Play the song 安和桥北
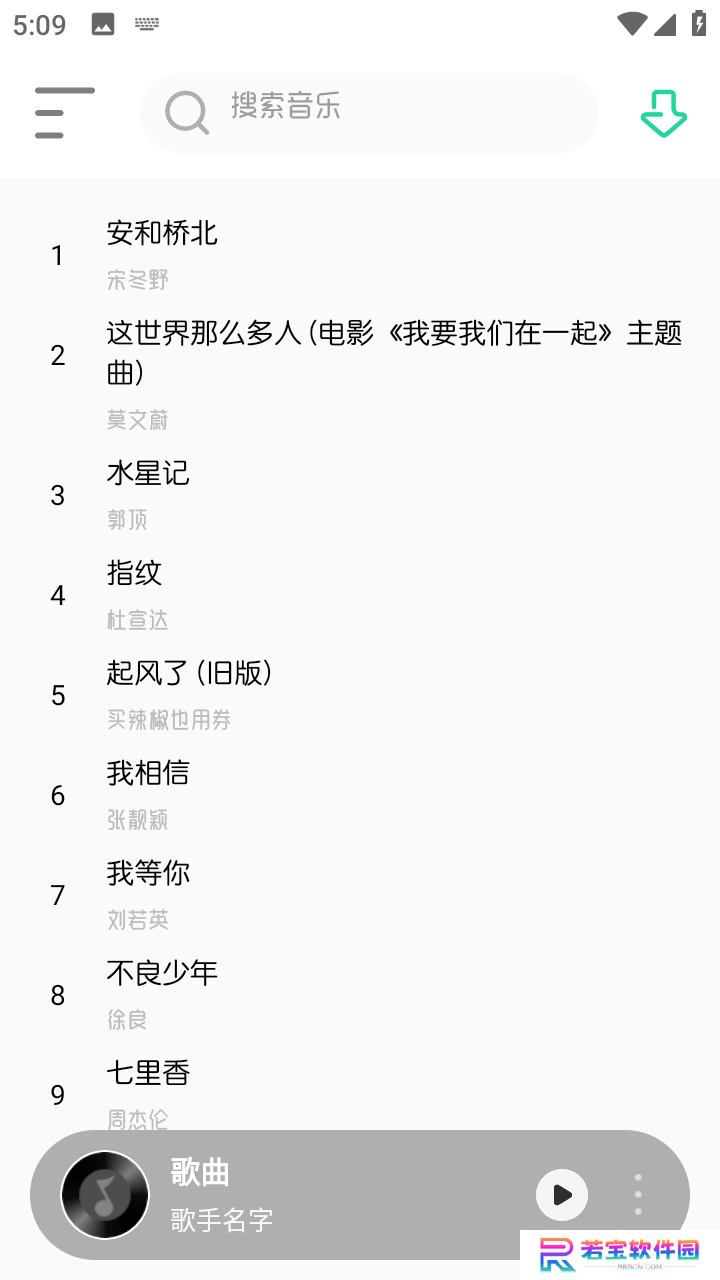 coord(360,255)
